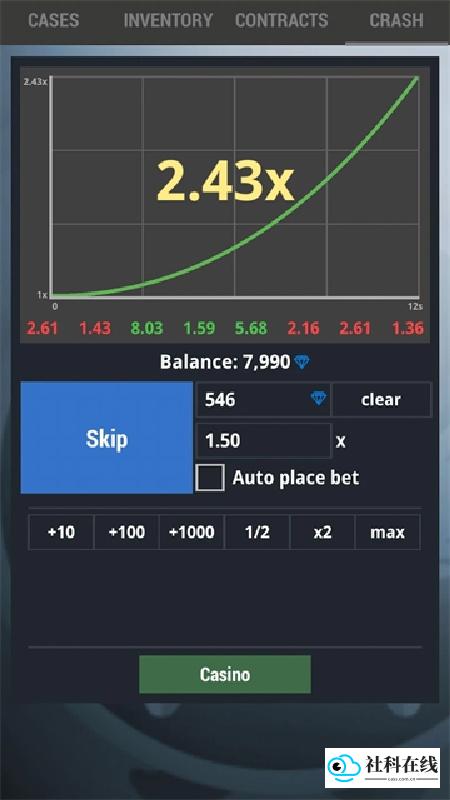The height and width of the screenshot is (800, 450).
Task: Add +100 to the bet
Action: [127, 532]
